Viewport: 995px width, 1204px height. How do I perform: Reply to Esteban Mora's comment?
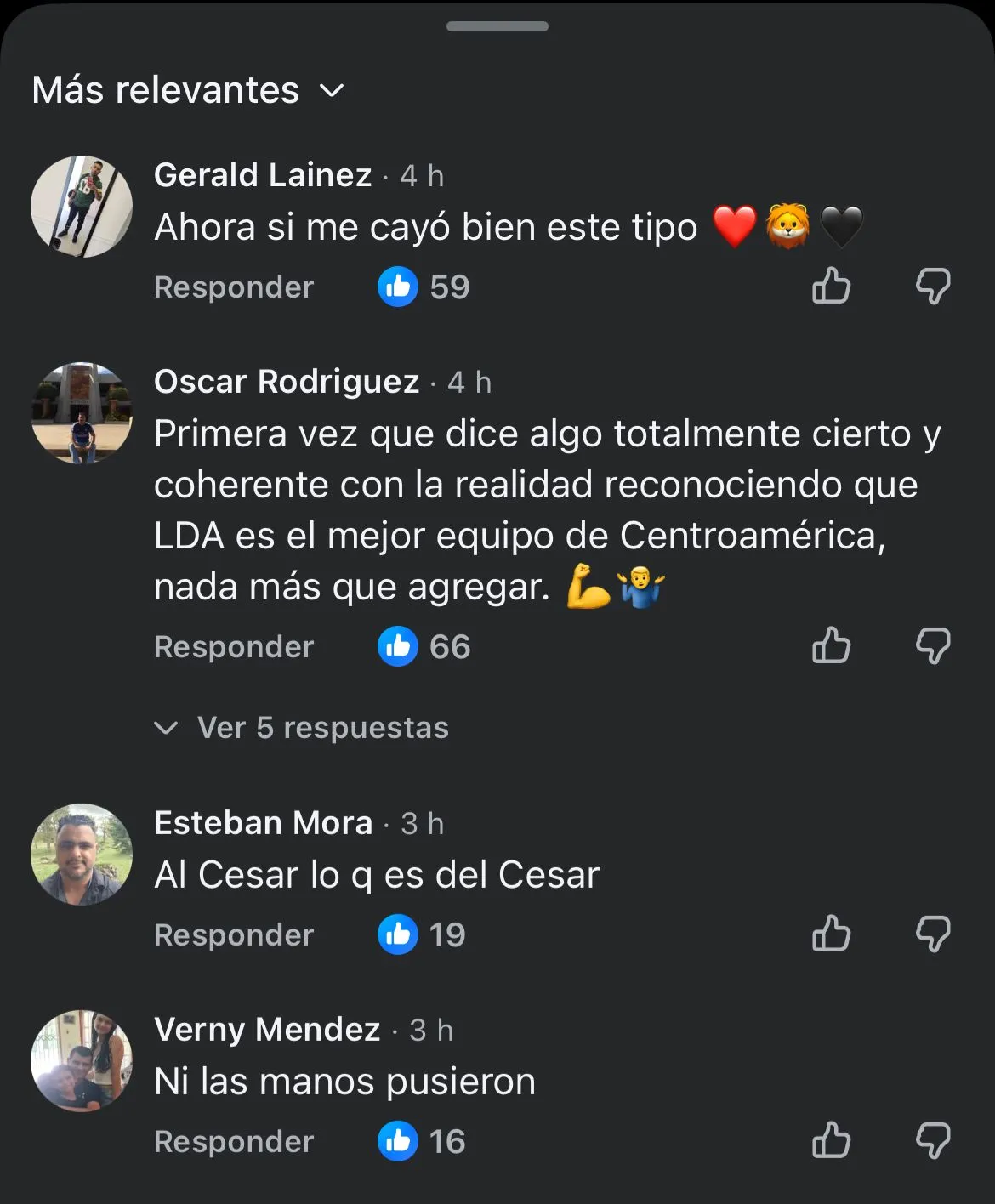234,935
